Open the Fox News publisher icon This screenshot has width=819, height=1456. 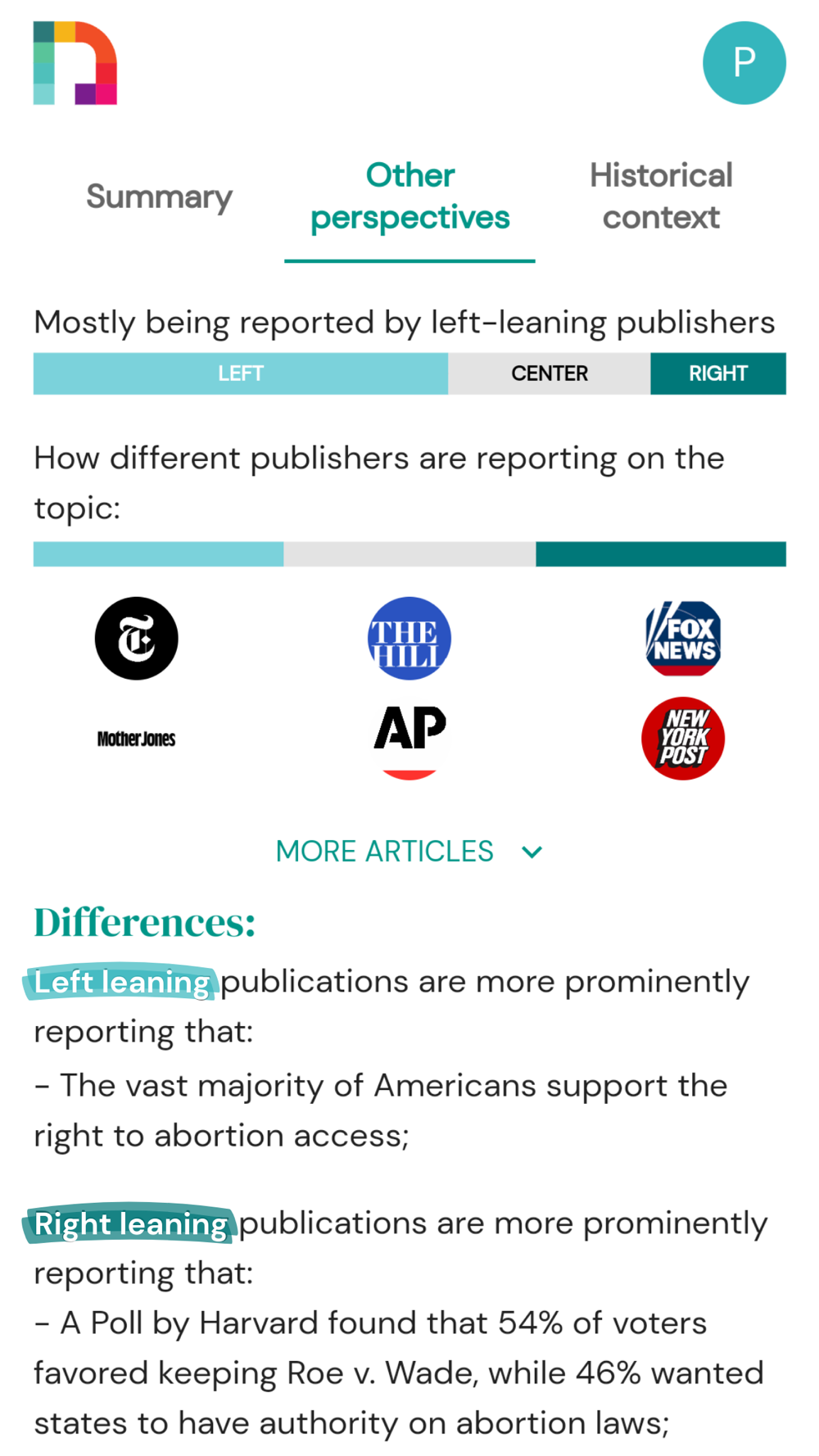tap(683, 639)
